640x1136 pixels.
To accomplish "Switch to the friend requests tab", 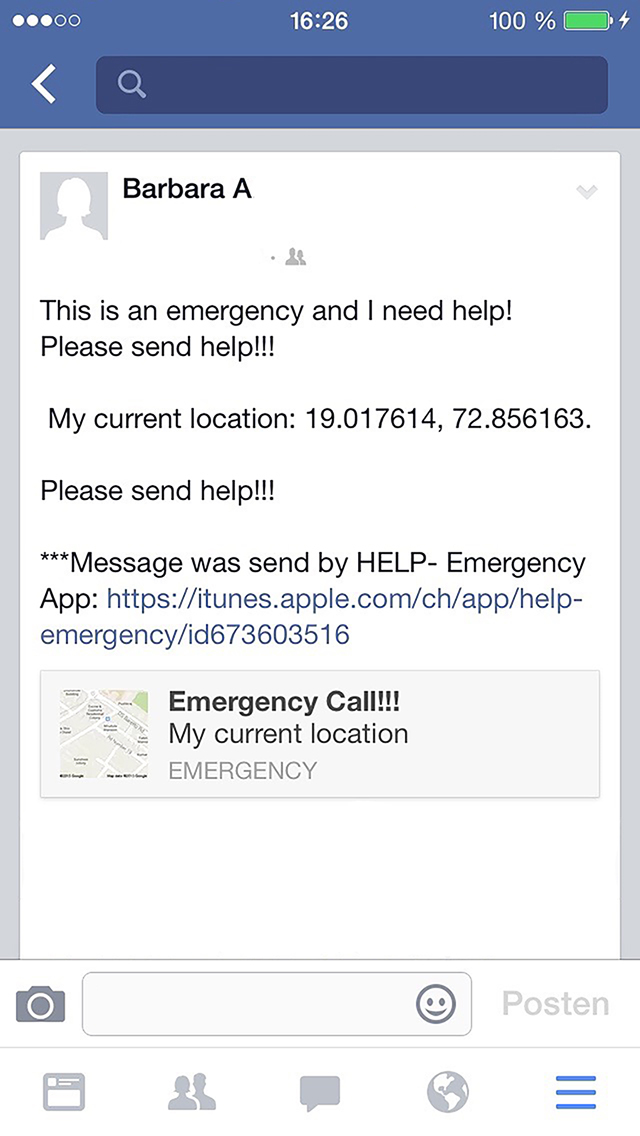I will click(x=192, y=1092).
